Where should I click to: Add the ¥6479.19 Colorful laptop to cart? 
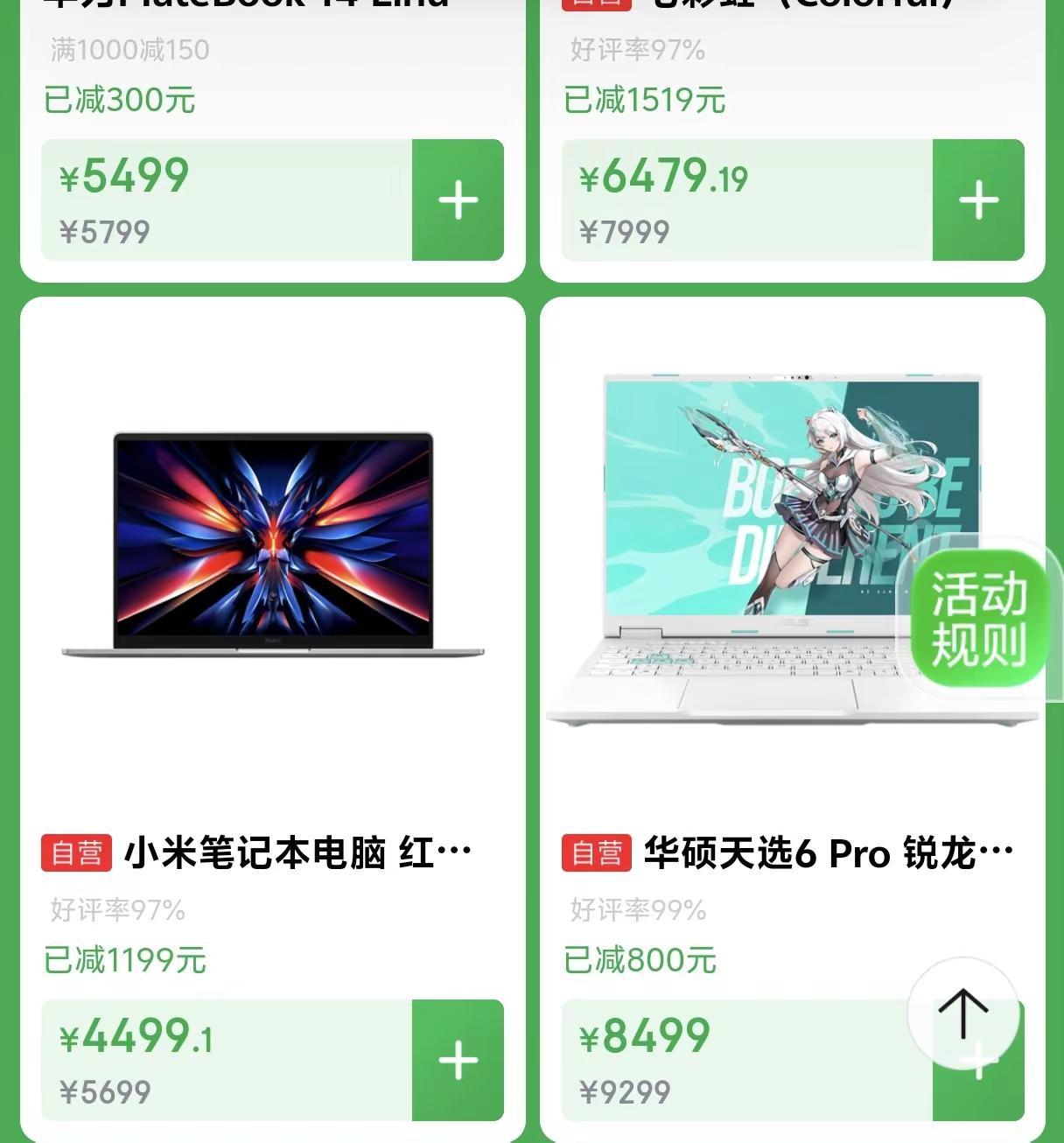point(977,200)
